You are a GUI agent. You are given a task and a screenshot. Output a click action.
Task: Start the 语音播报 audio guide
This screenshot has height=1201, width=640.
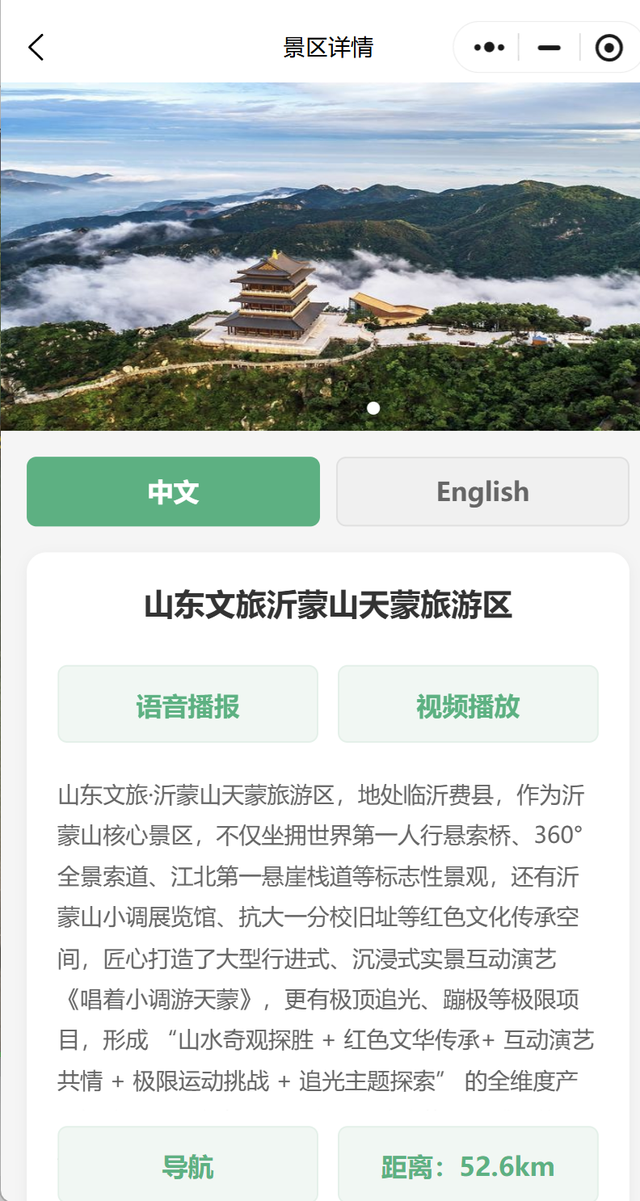188,705
